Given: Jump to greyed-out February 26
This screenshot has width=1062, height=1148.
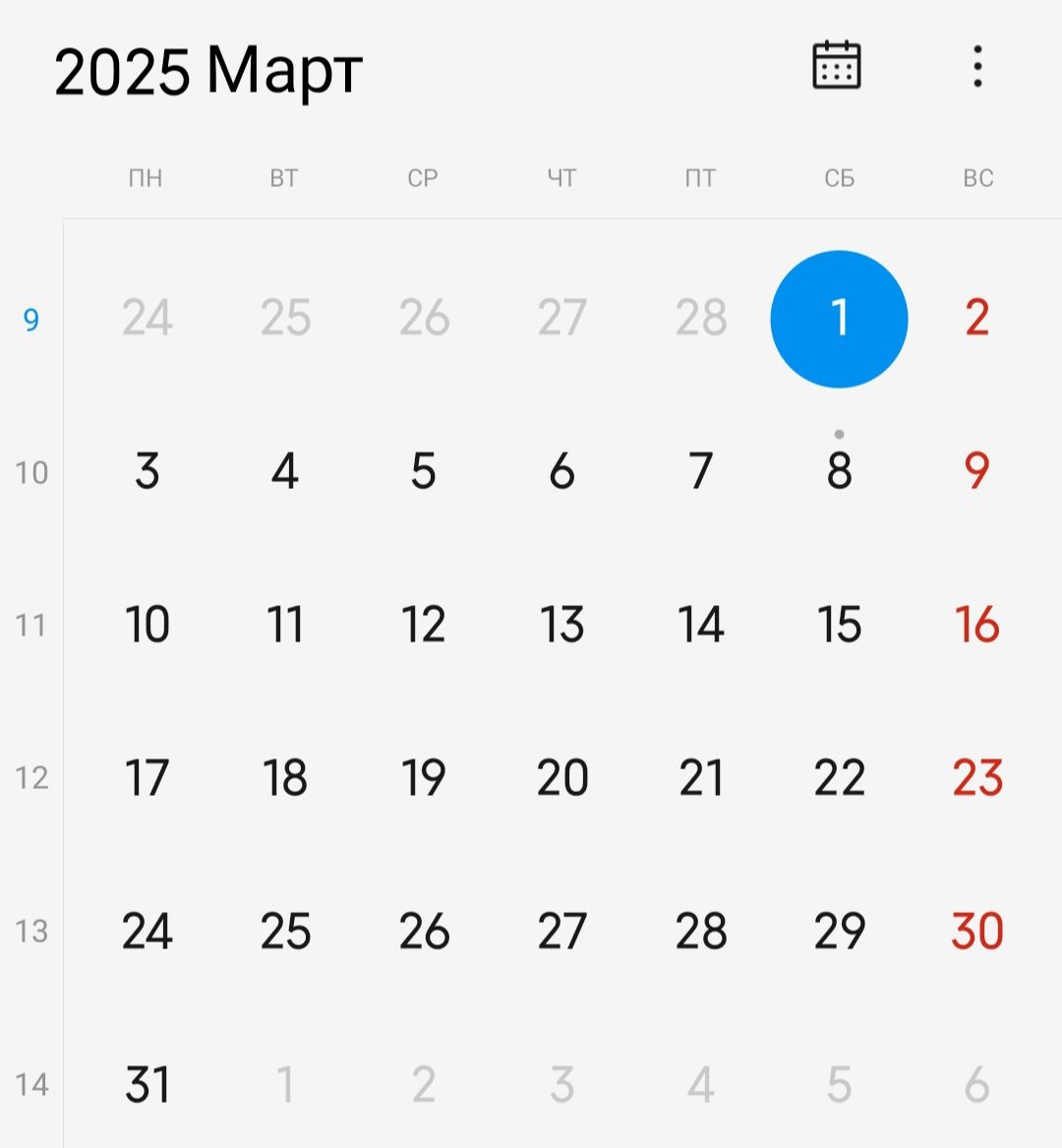Looking at the screenshot, I should click(x=424, y=318).
